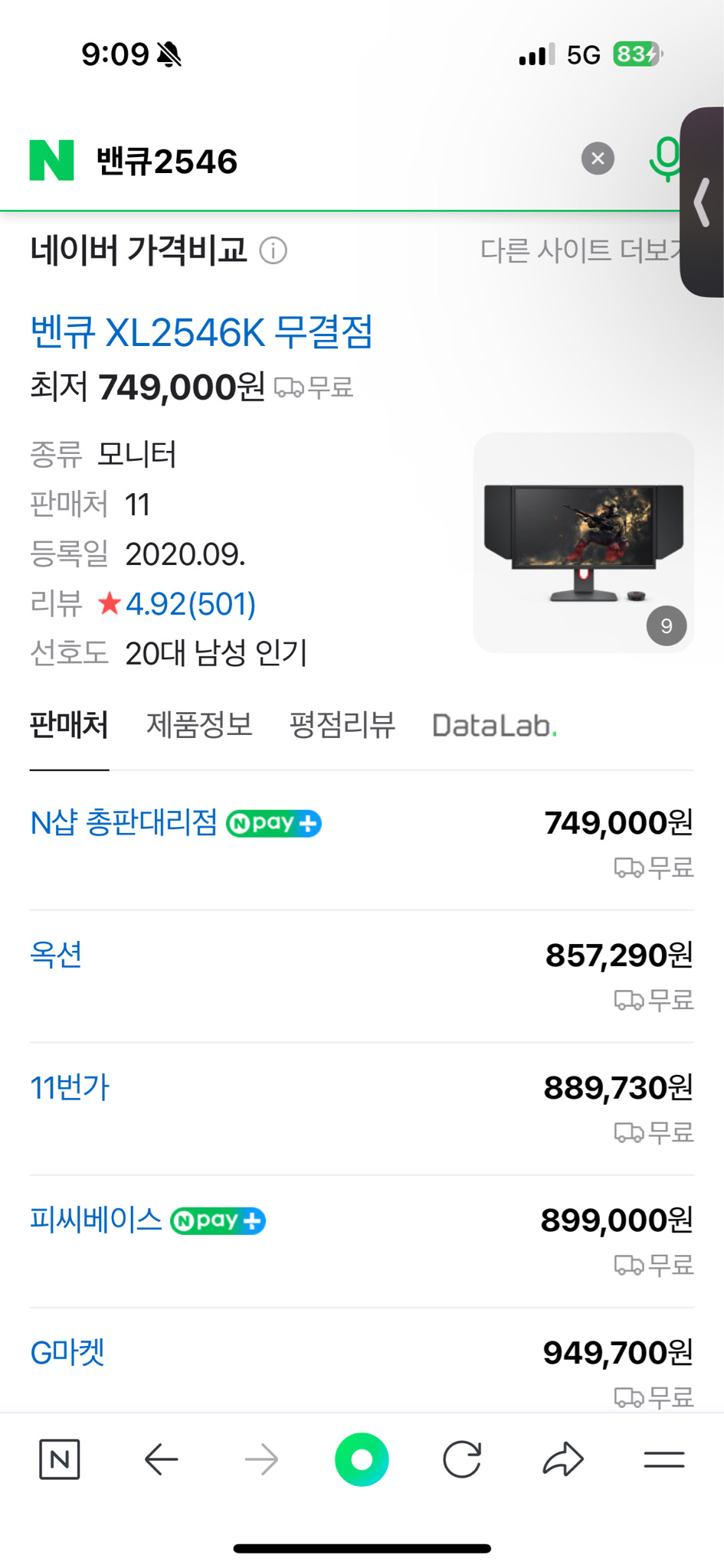
Task: View reviews via the 4.92(501) rating link
Action: (188, 604)
